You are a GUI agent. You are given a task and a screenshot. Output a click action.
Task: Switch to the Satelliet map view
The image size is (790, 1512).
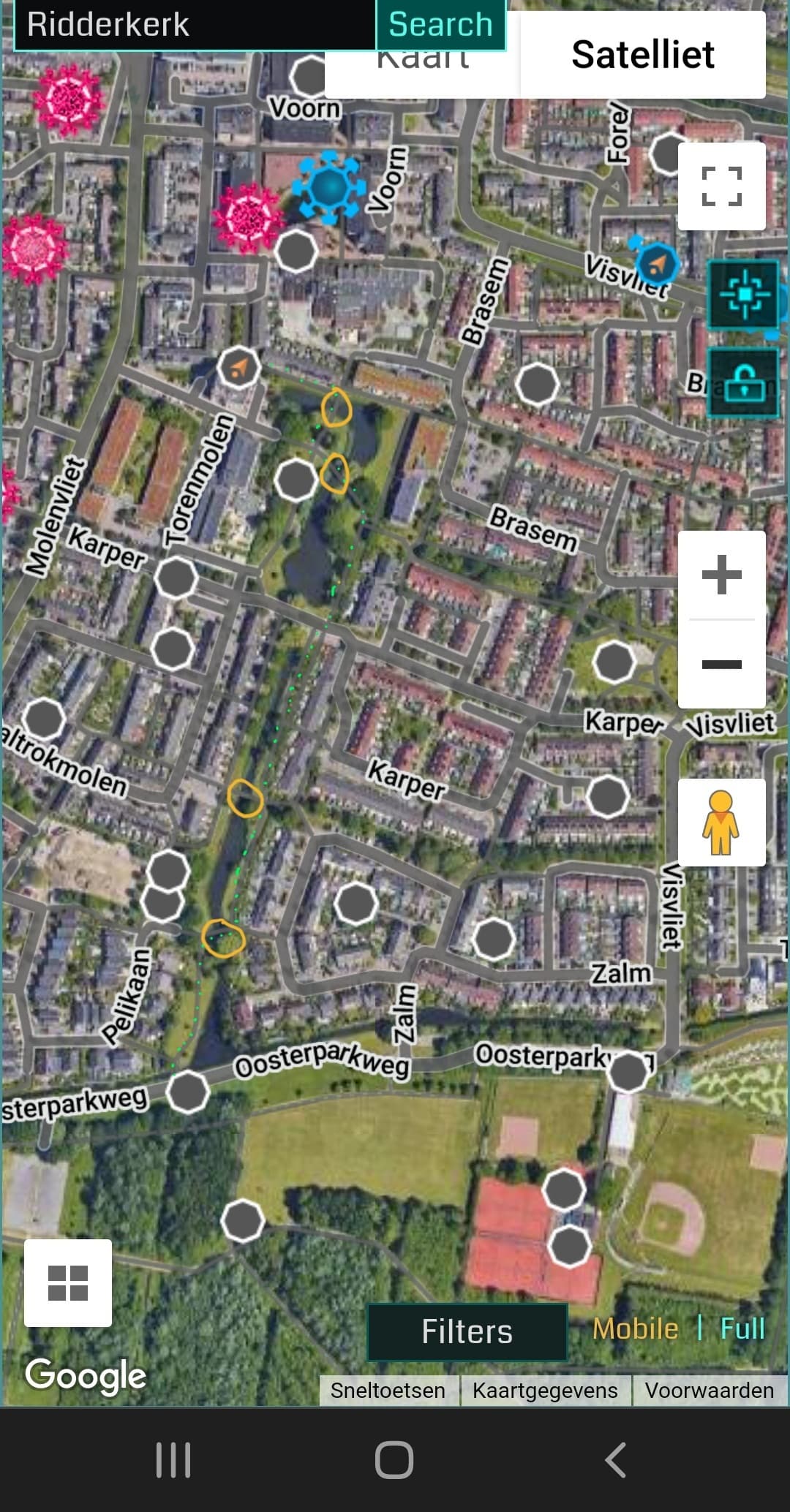(x=643, y=55)
